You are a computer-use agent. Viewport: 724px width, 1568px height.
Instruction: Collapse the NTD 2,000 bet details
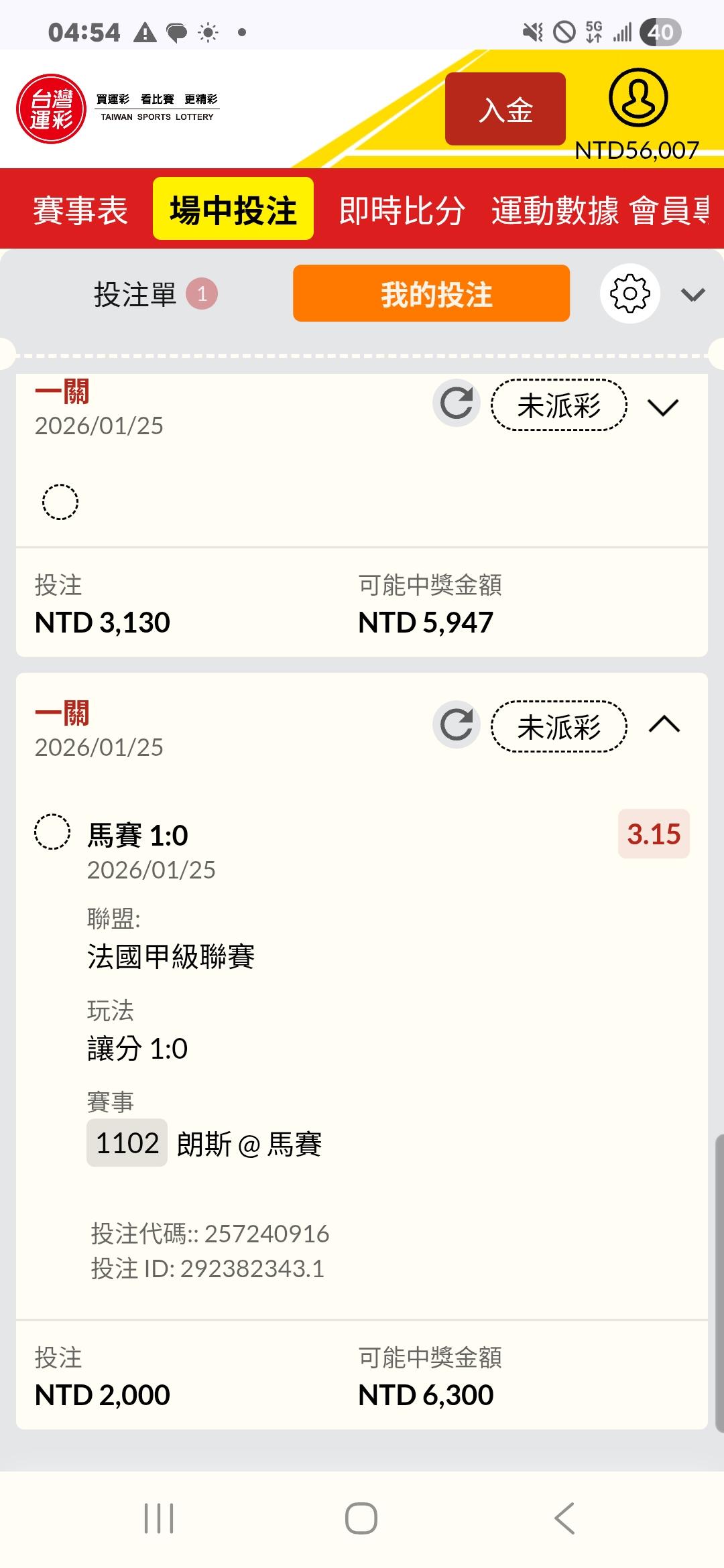click(x=664, y=725)
